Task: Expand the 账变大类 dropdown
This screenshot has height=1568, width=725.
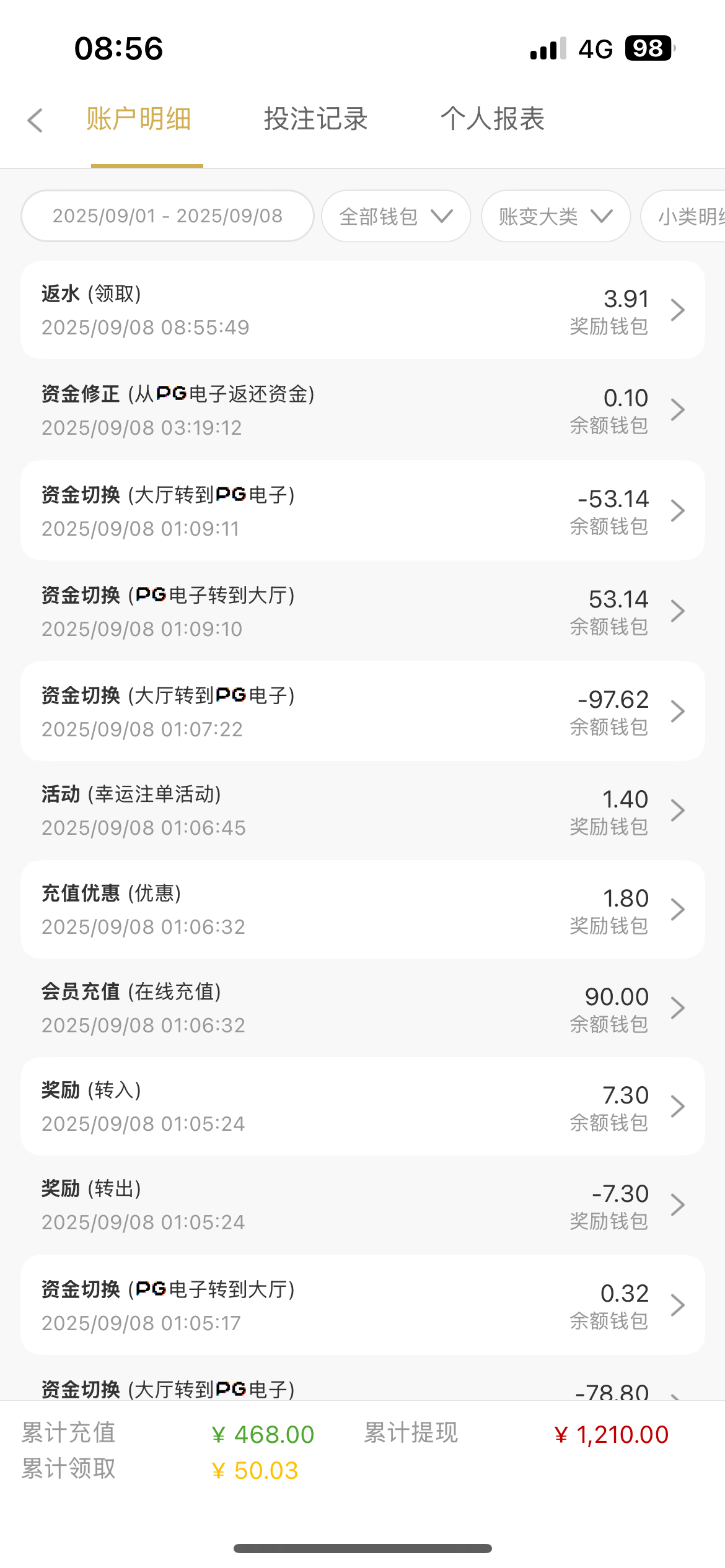Action: tap(555, 216)
